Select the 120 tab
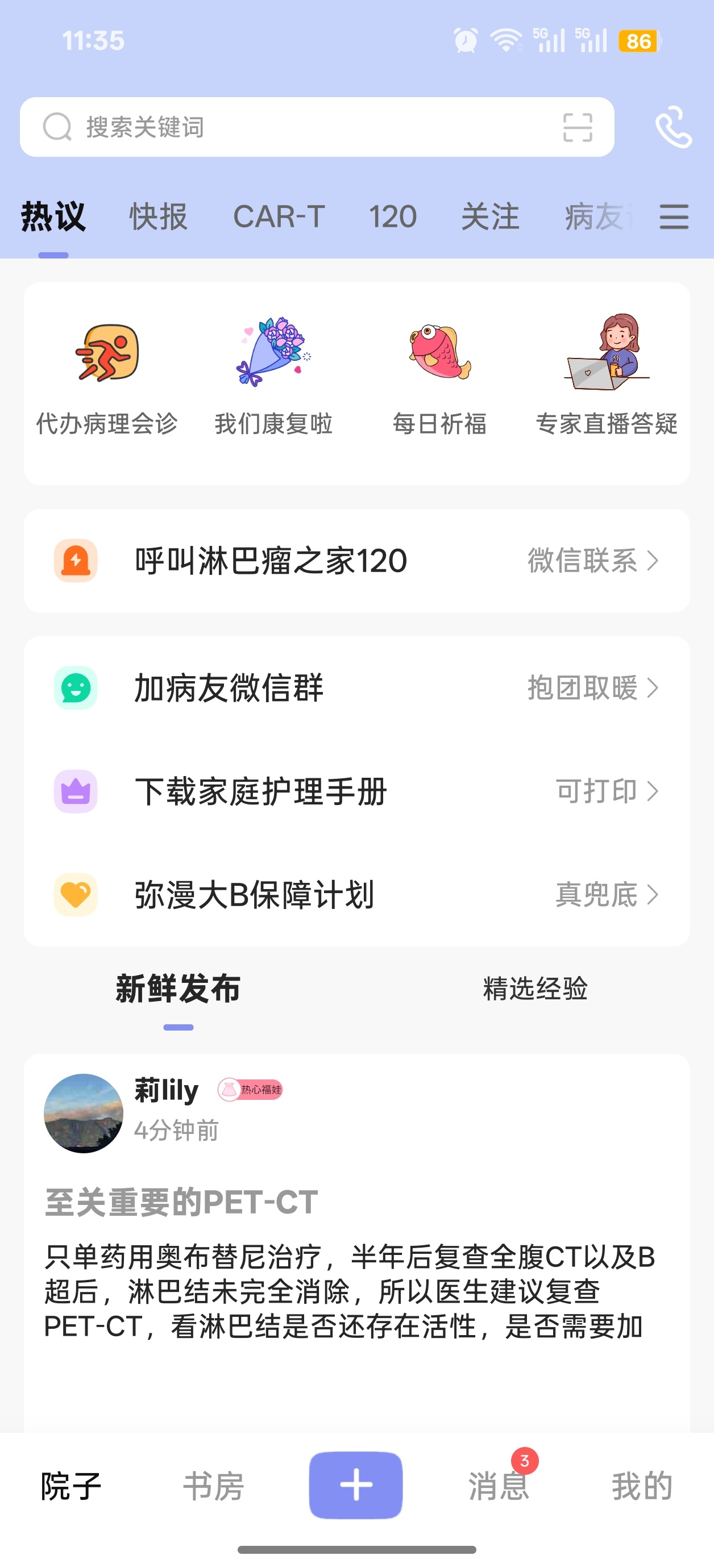This screenshot has width=714, height=1568. tap(393, 216)
